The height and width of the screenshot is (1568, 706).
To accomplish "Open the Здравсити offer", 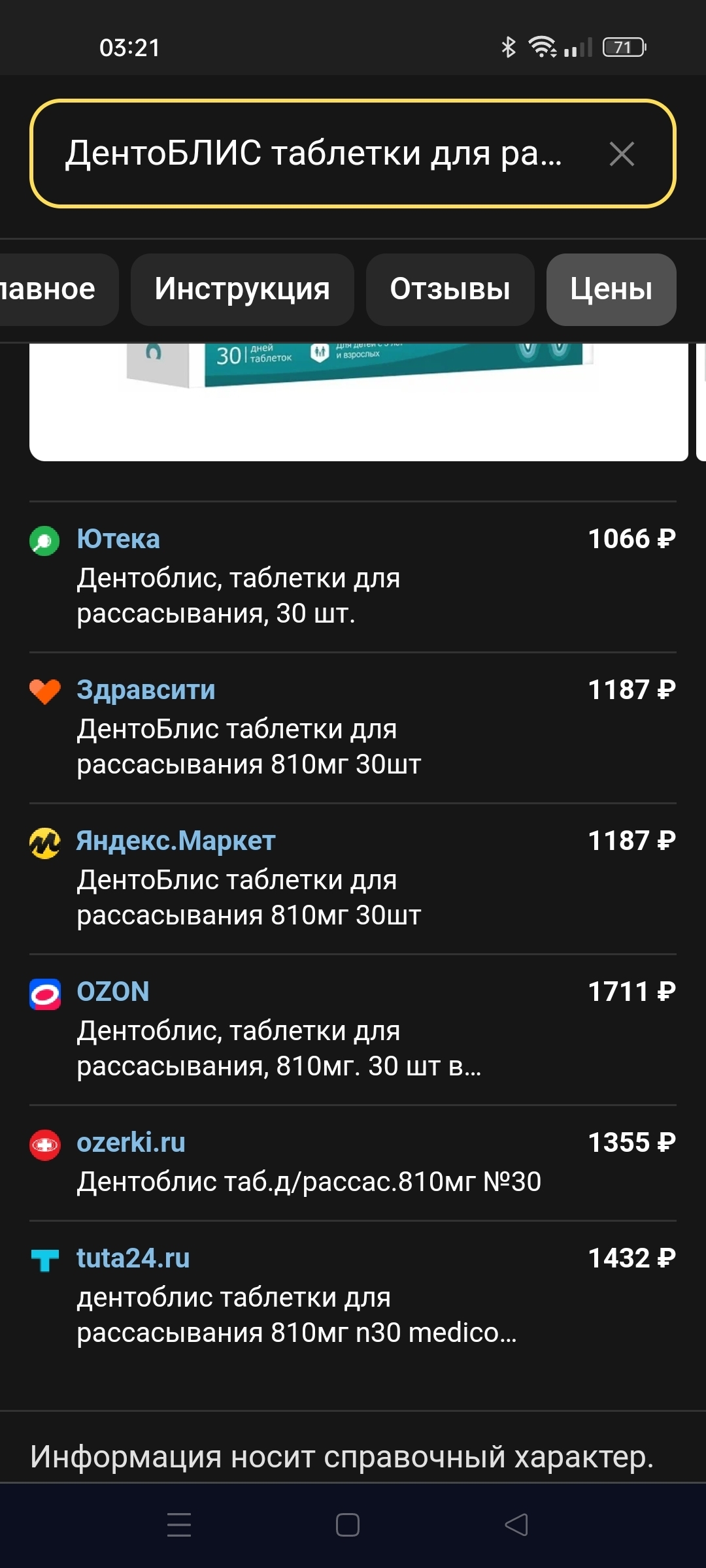I will 146,691.
